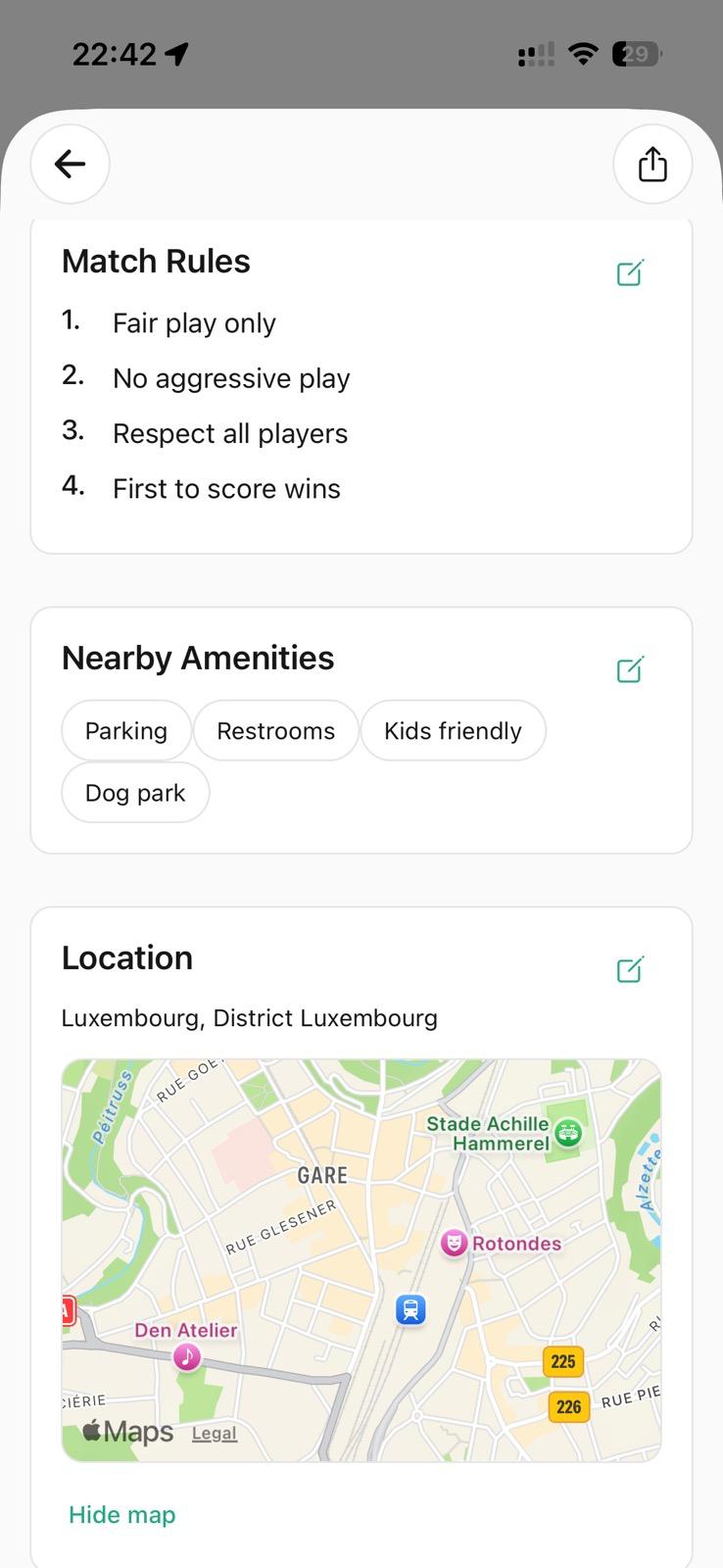Tap the edit icon beside Location
The image size is (723, 1568).
click(630, 969)
